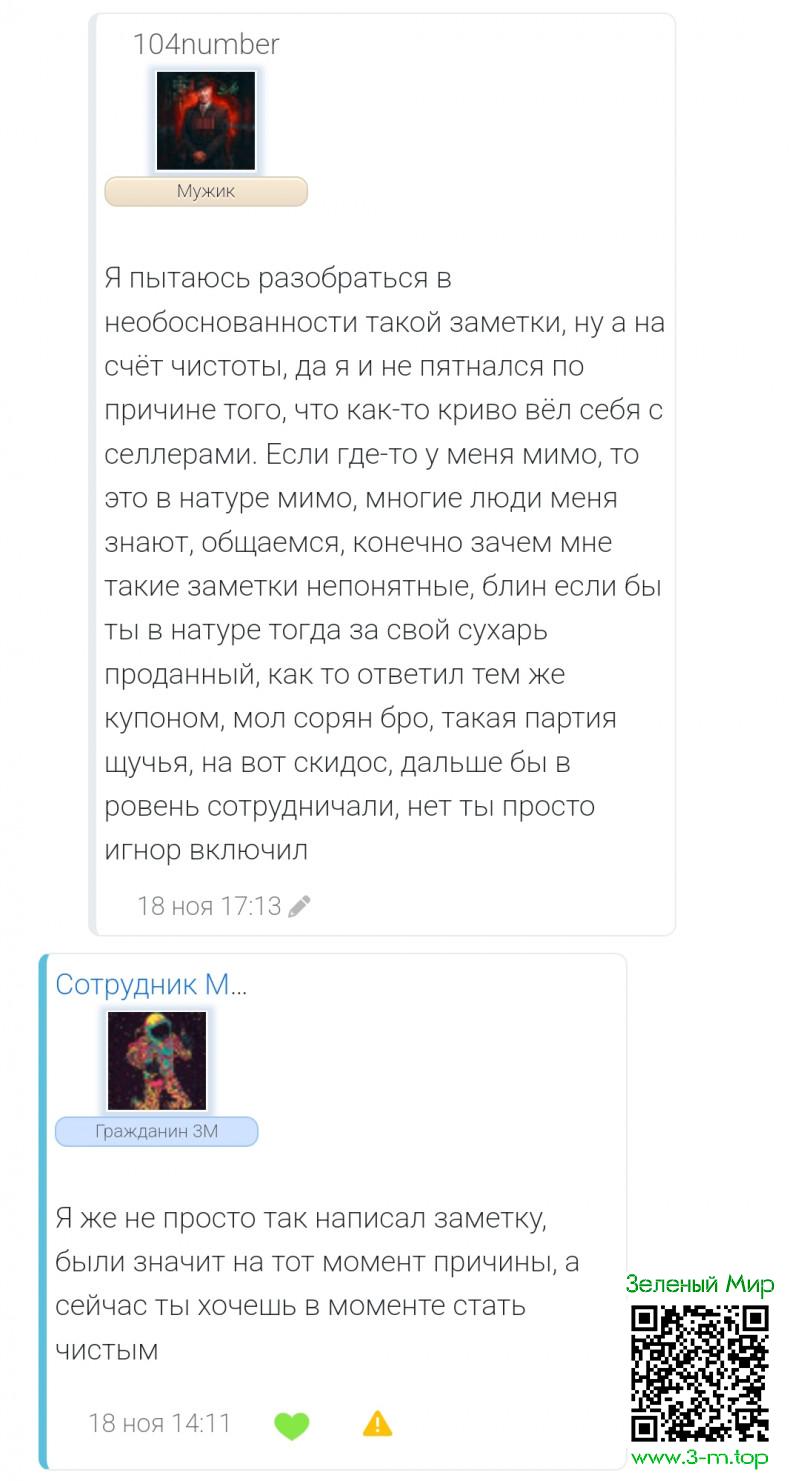View the 104number avatar picture
Viewport: 800px width, 1481px height.
(x=206, y=121)
